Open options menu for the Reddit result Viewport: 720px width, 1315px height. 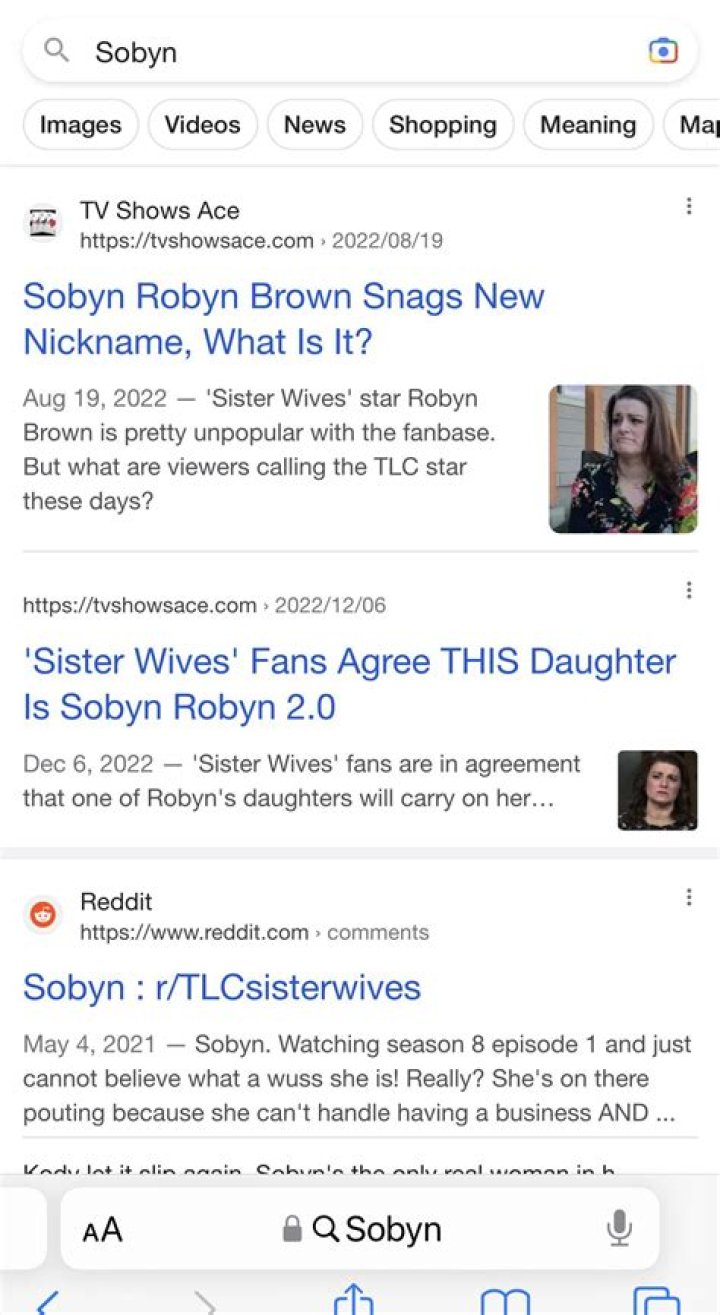689,897
